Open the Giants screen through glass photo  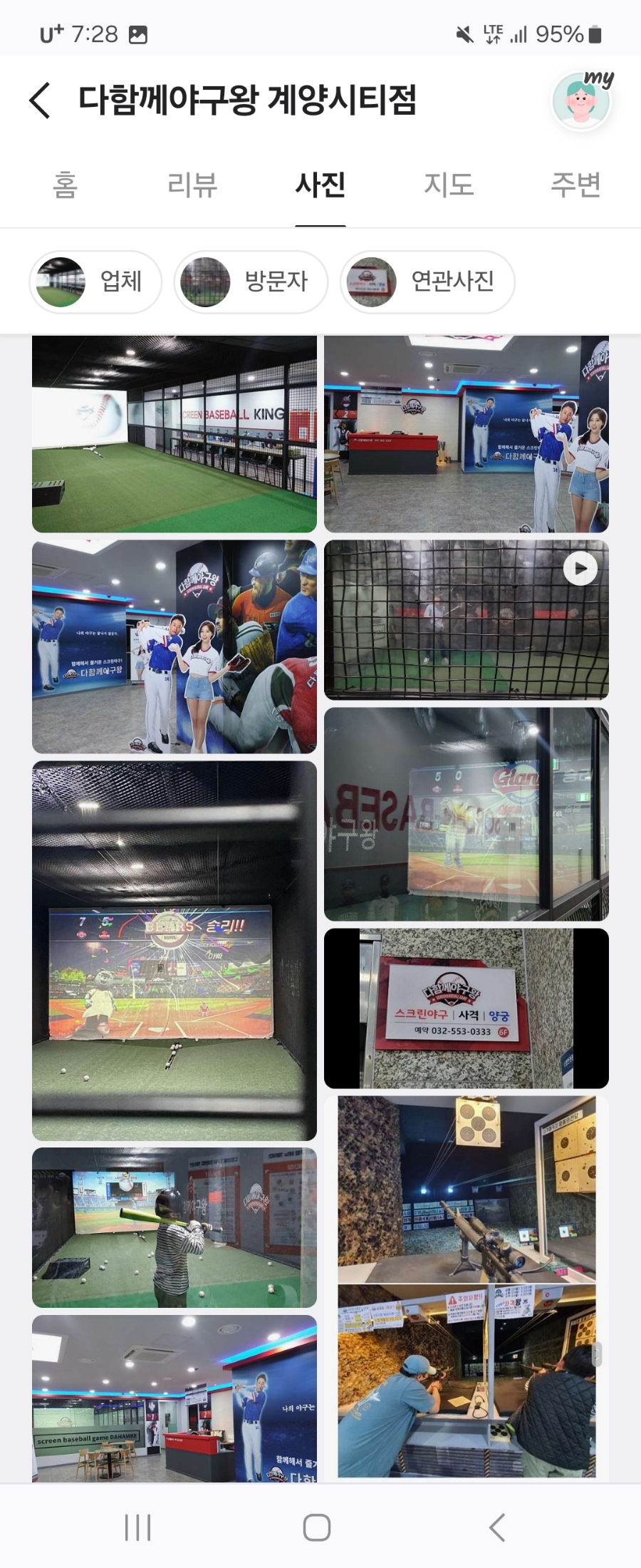coord(467,814)
